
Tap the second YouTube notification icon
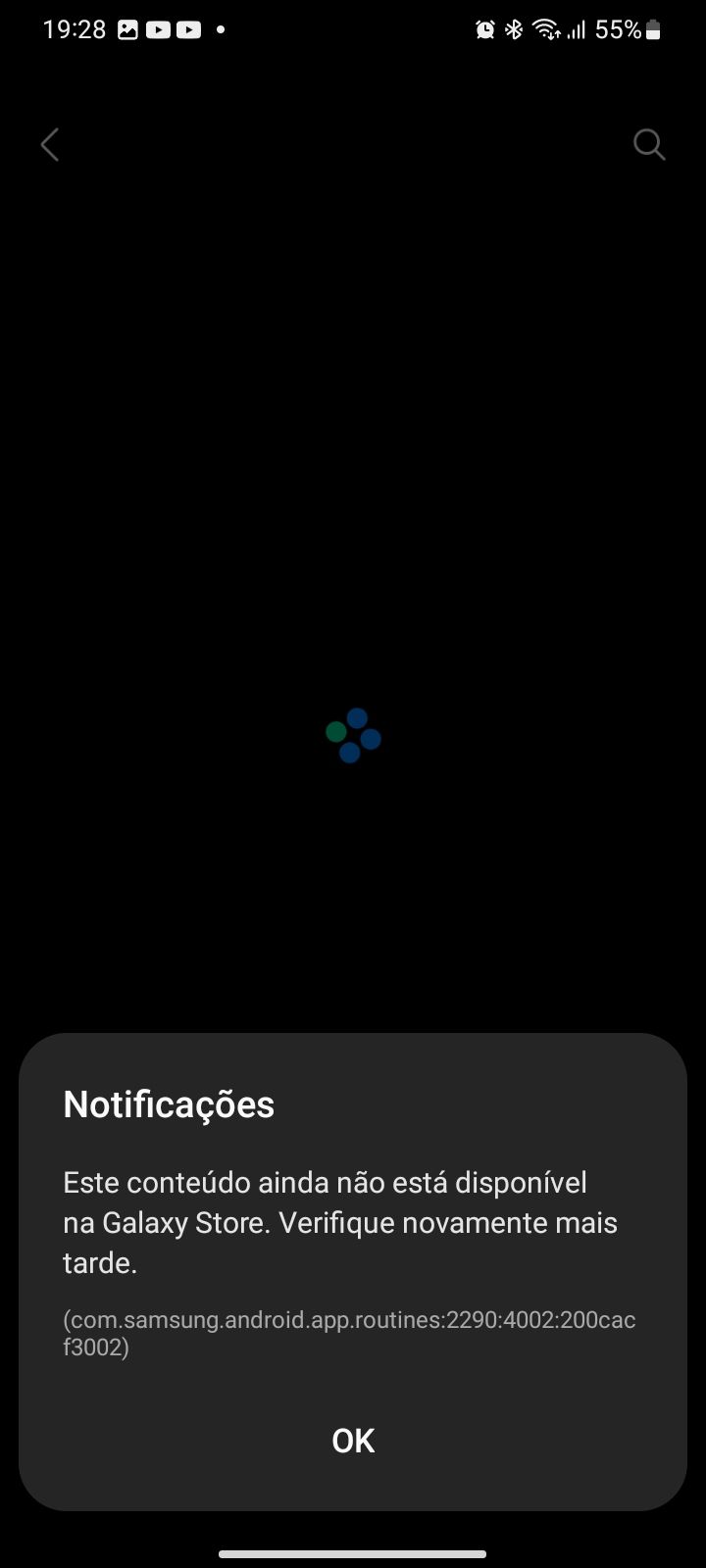point(189,29)
